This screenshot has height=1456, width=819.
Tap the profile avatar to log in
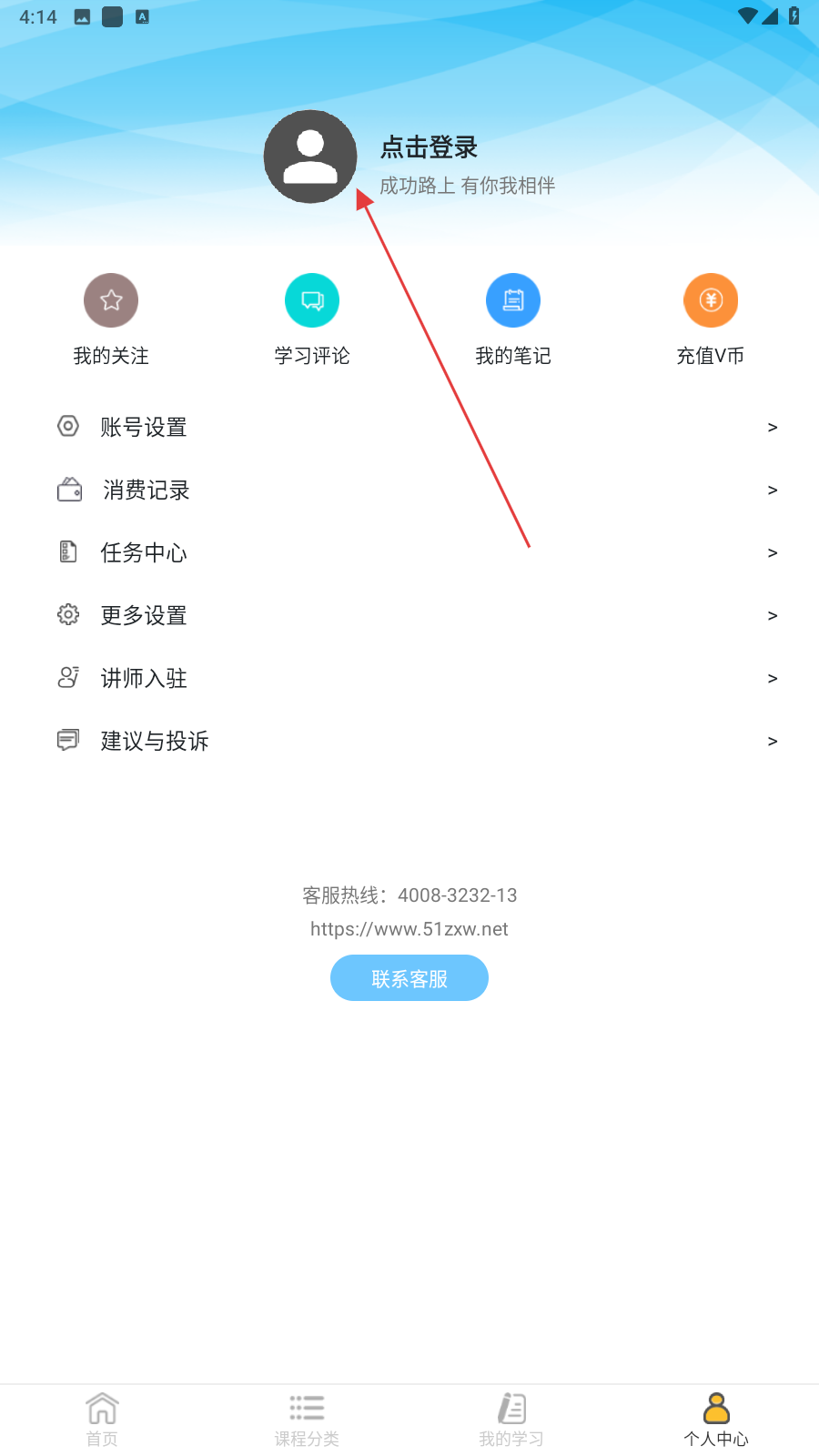[310, 157]
